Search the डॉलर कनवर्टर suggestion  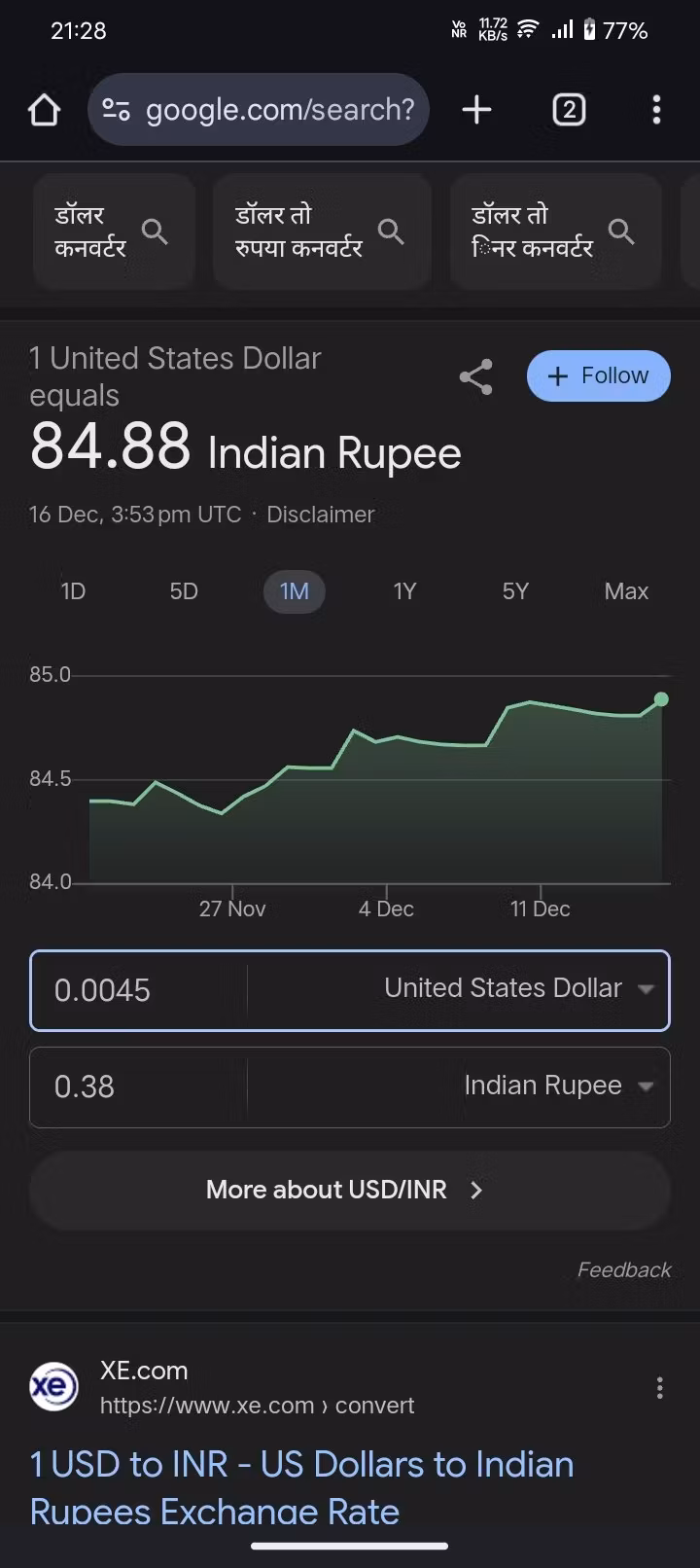(x=114, y=232)
